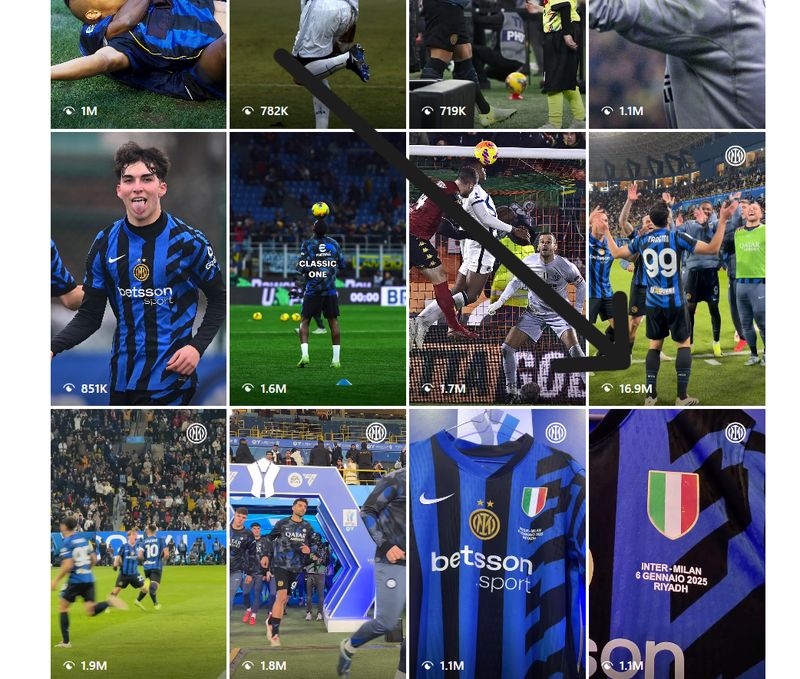800x679 pixels.
Task: Open the betsson sport jersey video
Action: coord(497,543)
